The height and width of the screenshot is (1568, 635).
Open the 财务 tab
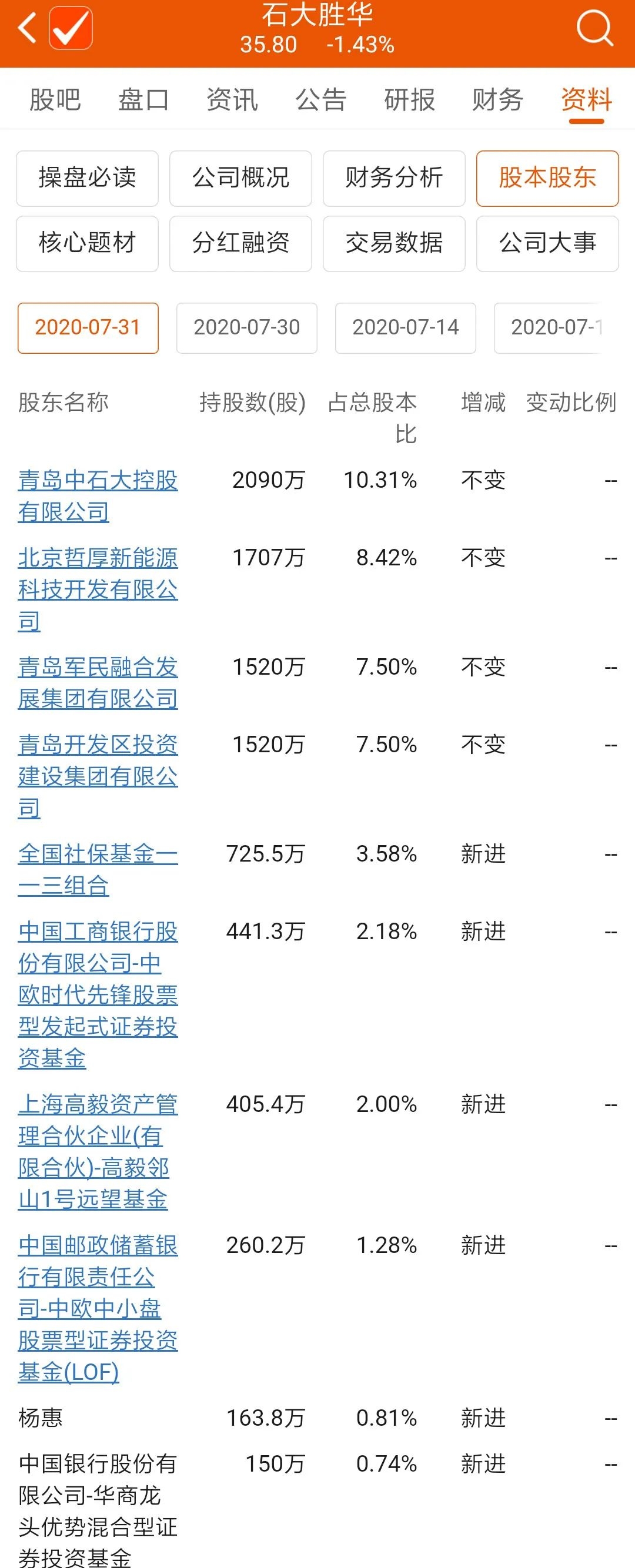(497, 100)
